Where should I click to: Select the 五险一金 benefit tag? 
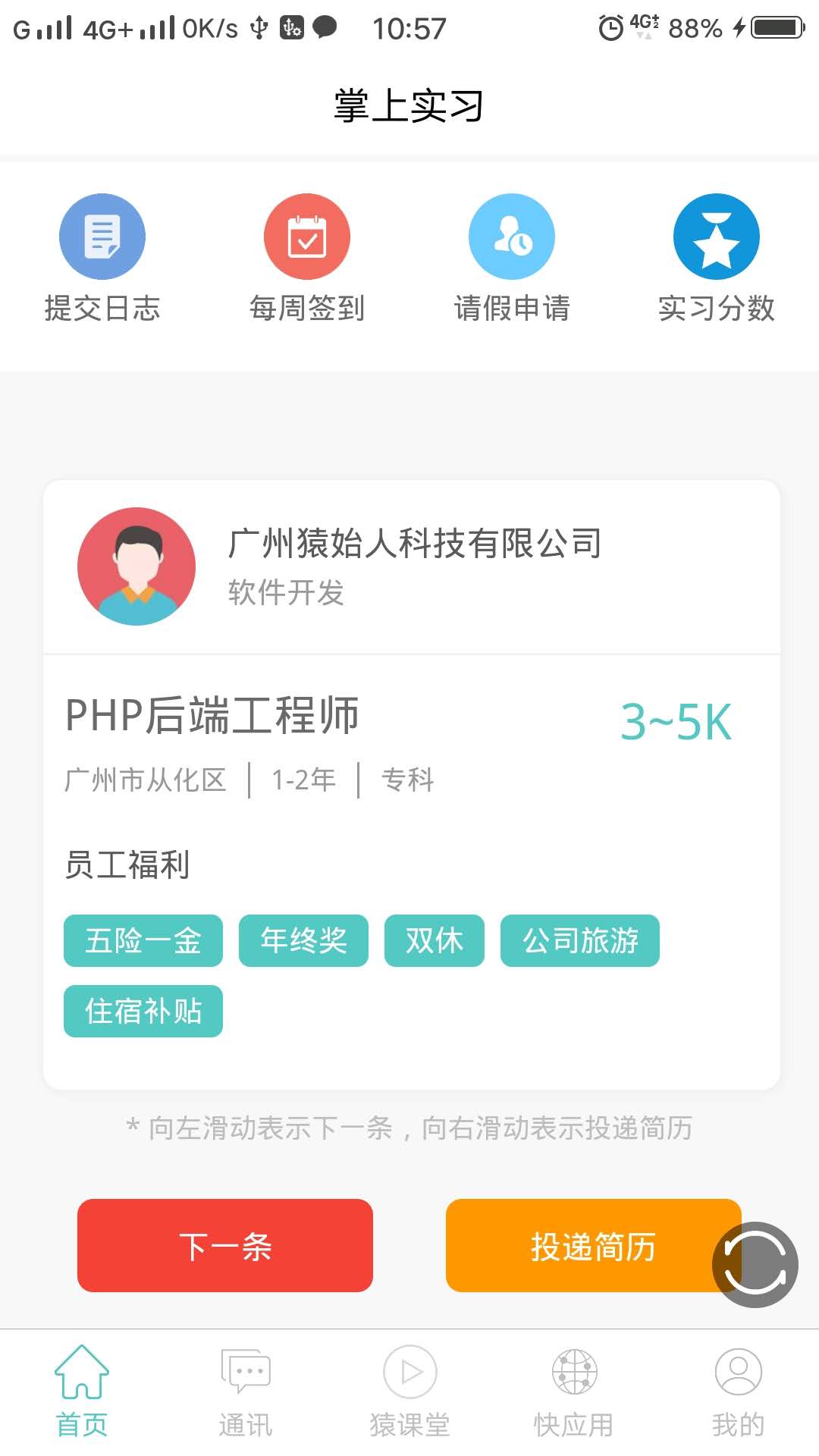(x=143, y=940)
